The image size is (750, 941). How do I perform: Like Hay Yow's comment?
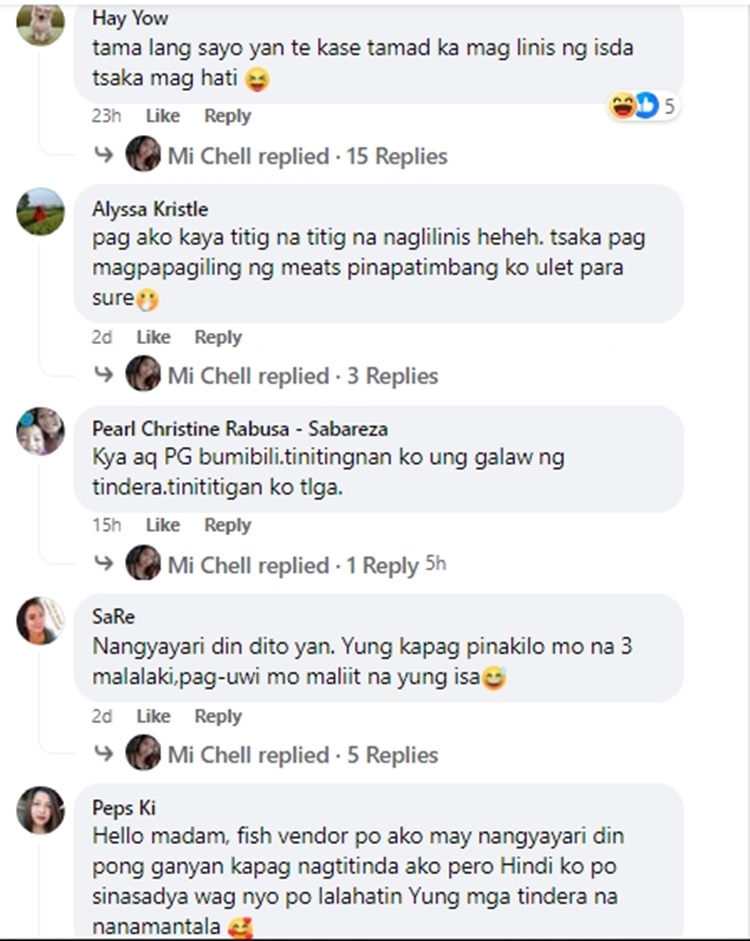point(163,116)
